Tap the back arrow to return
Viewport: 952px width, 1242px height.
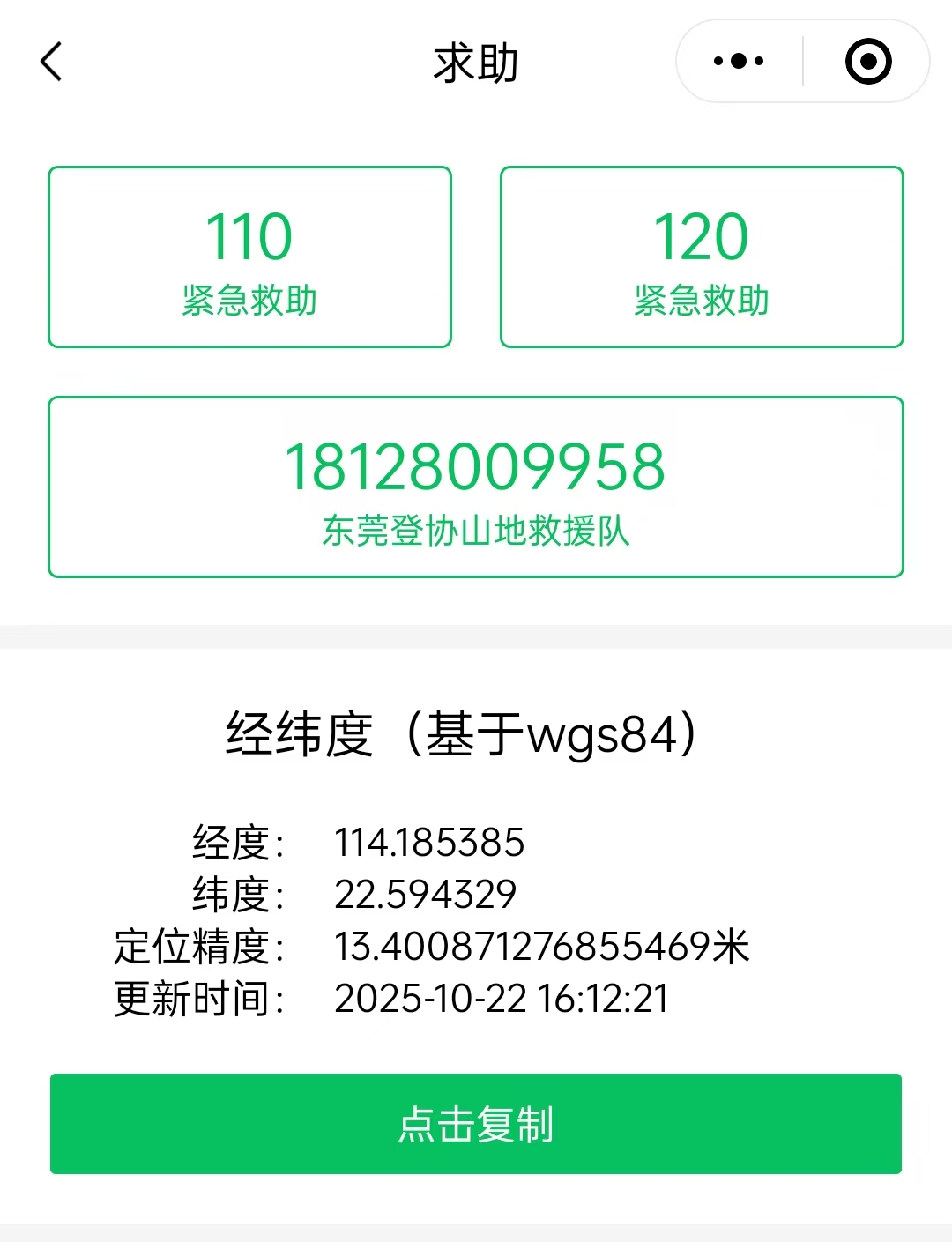point(50,62)
